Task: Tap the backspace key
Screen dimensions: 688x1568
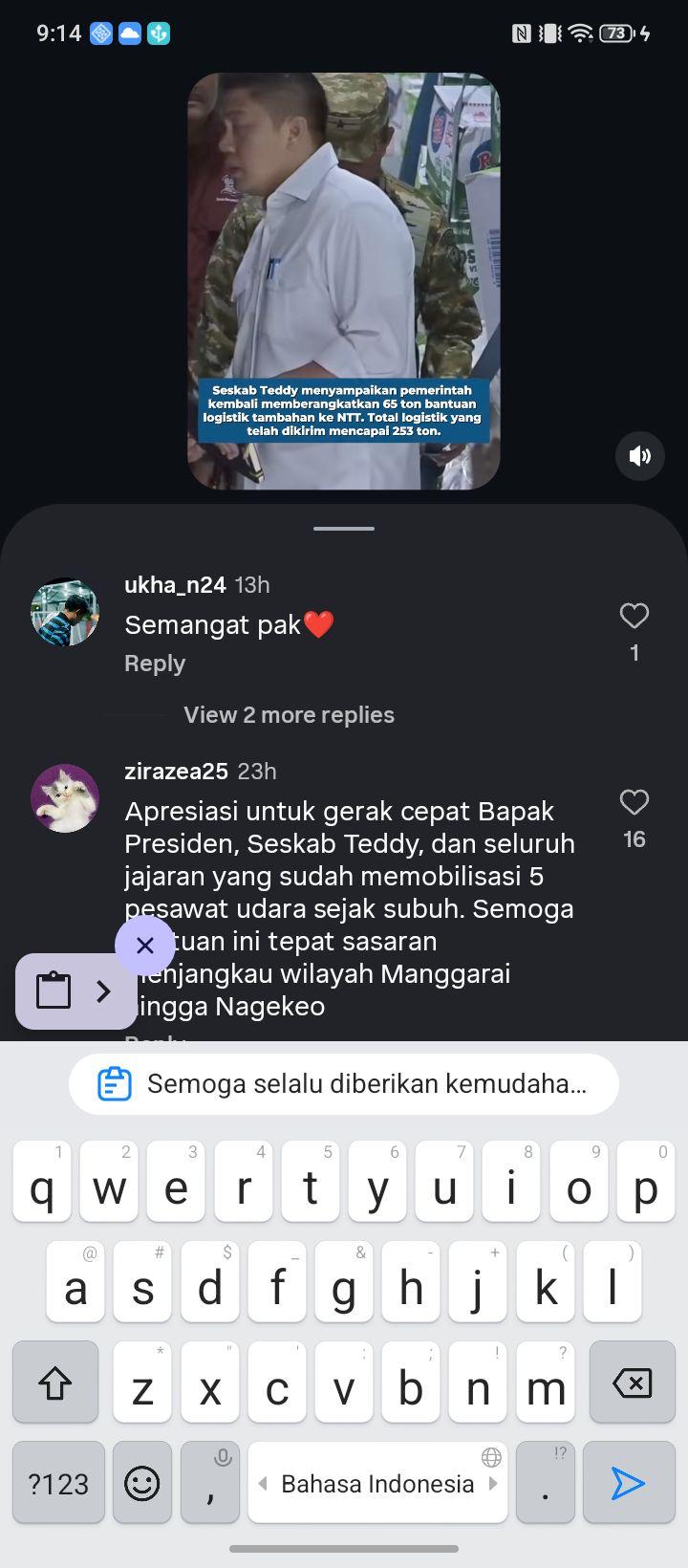Action: (632, 1383)
